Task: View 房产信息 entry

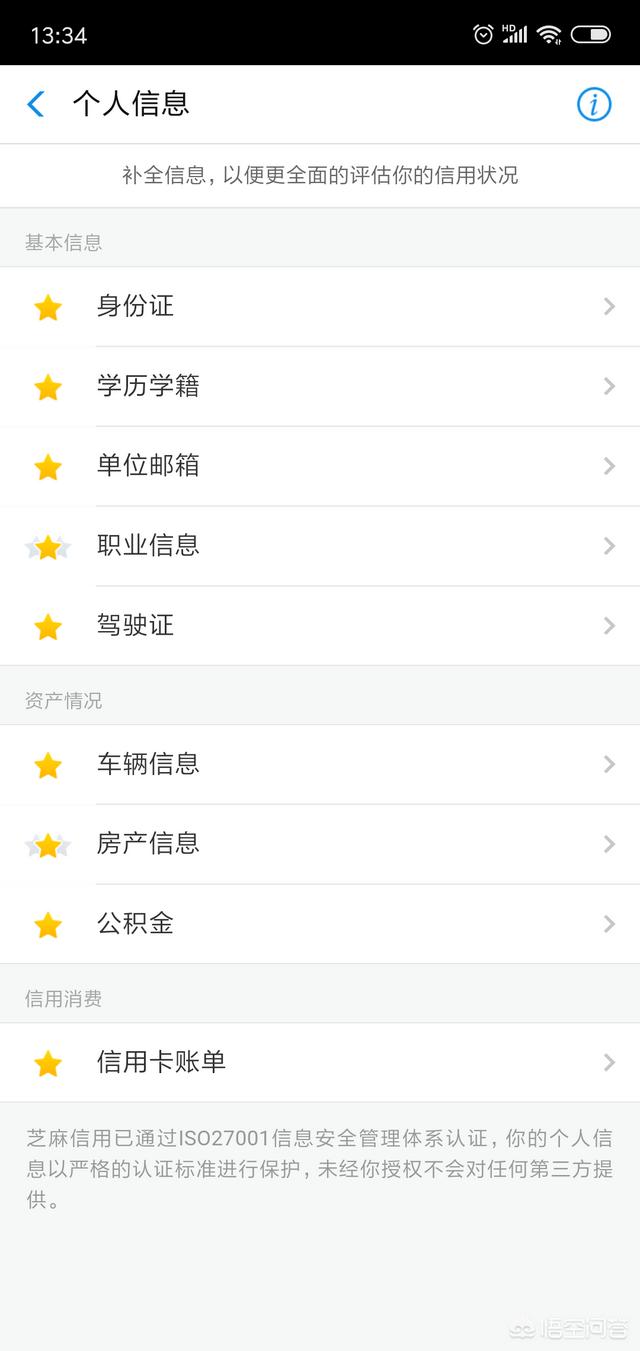Action: [x=320, y=844]
